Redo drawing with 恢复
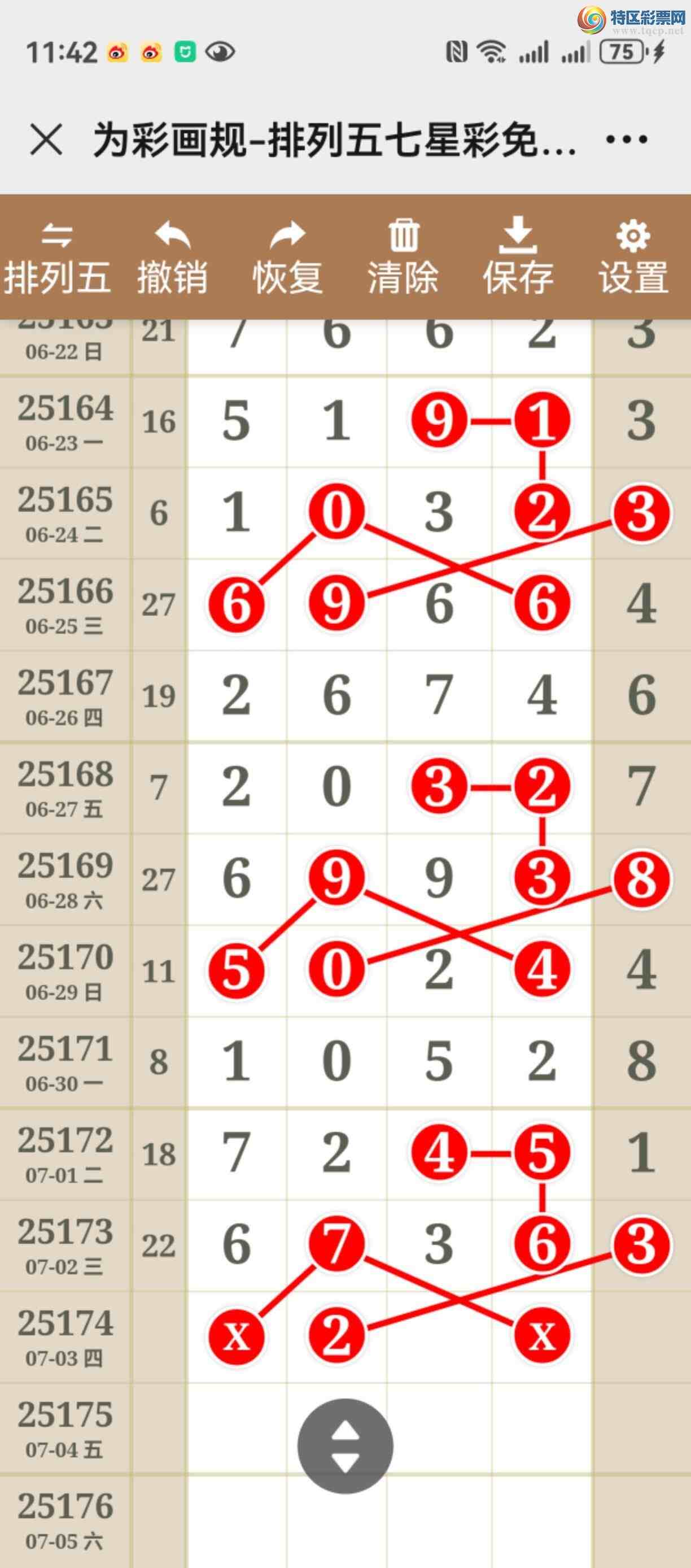Image resolution: width=691 pixels, height=1568 pixels. pyautogui.click(x=287, y=259)
